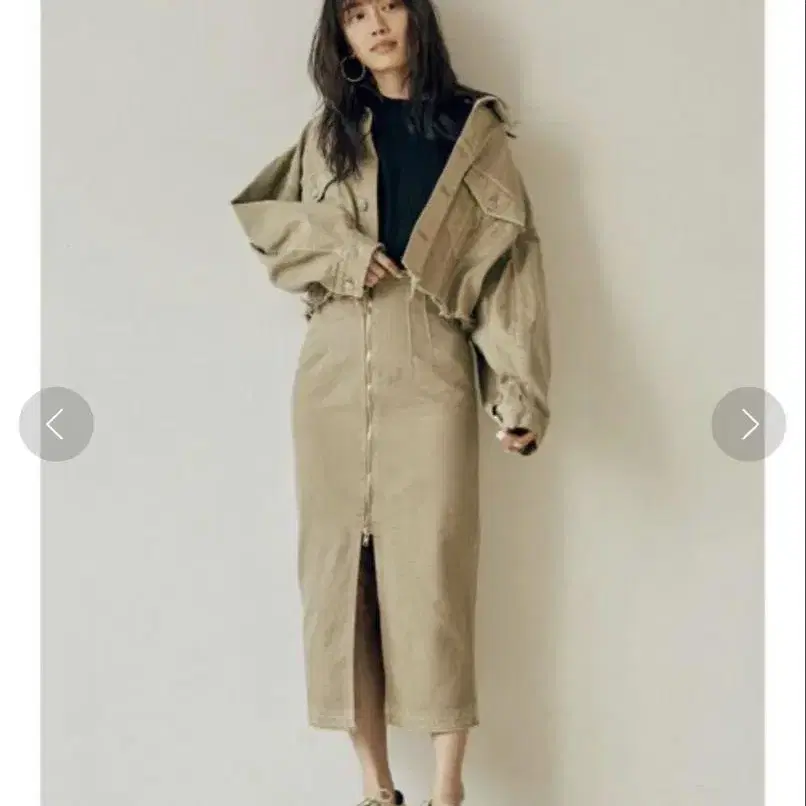Show the next product image

(x=749, y=424)
